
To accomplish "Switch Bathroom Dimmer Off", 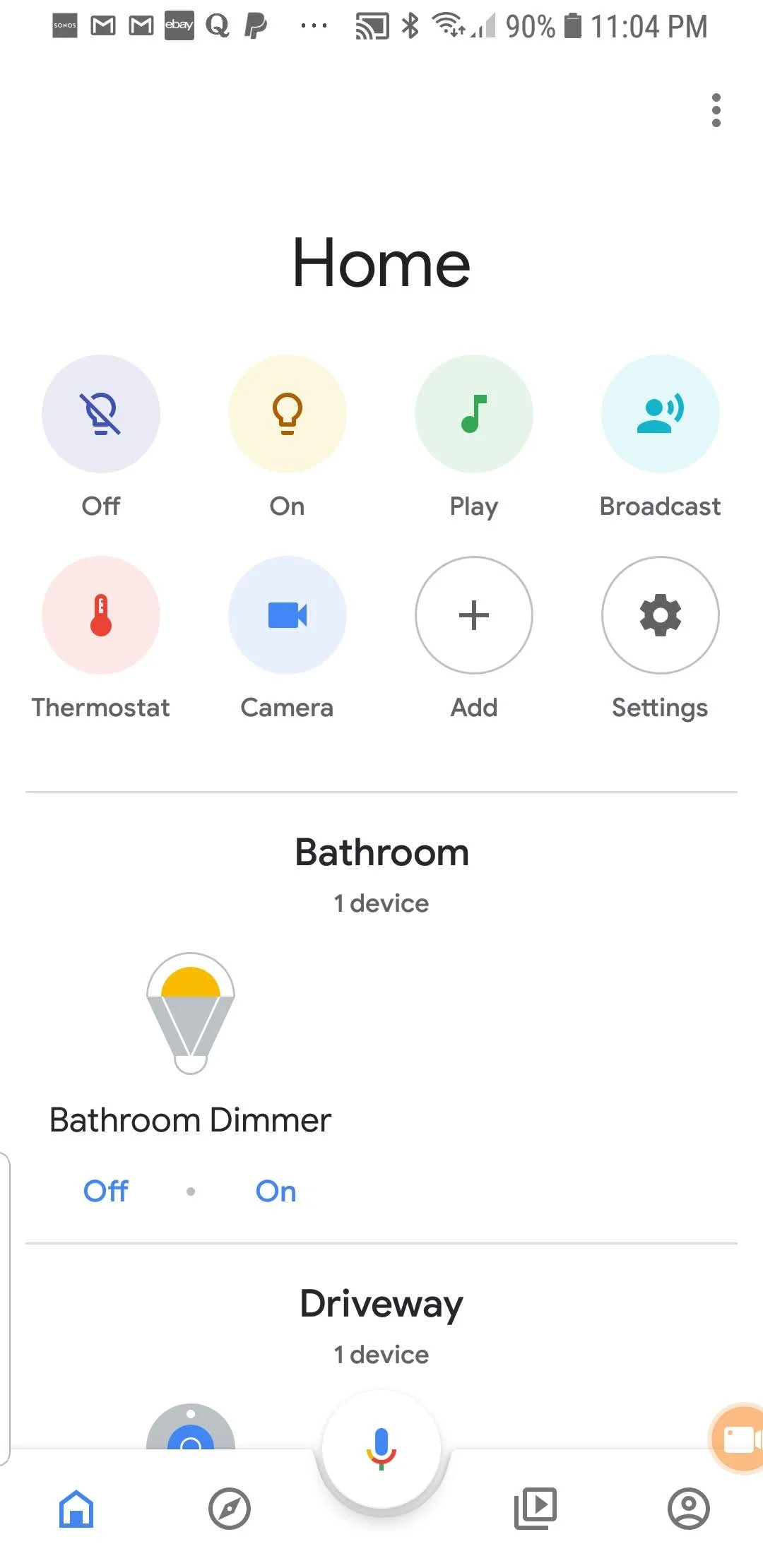I will pyautogui.click(x=106, y=1192).
